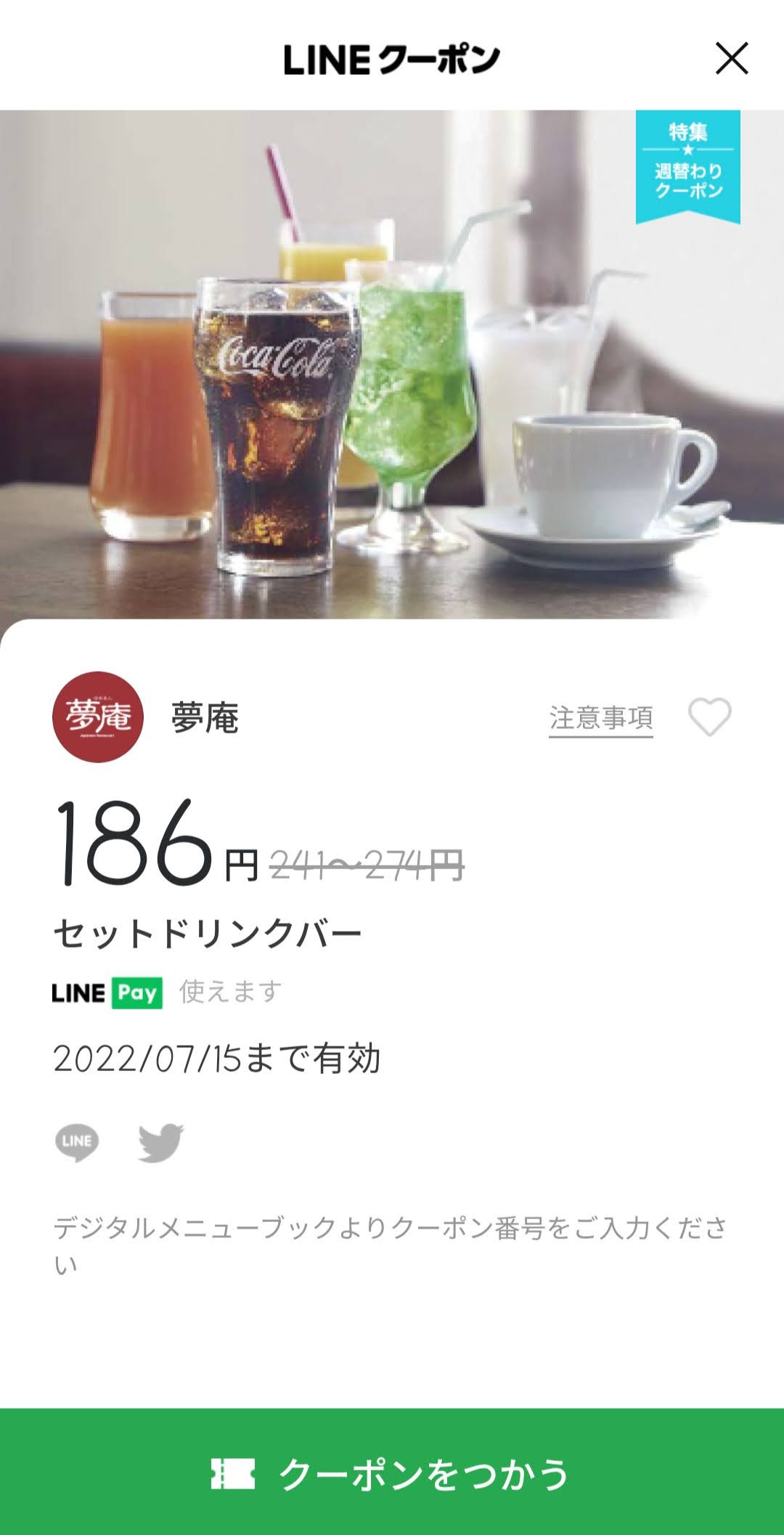Share the coupon via LINE
This screenshot has height=1535, width=784.
[x=77, y=1142]
